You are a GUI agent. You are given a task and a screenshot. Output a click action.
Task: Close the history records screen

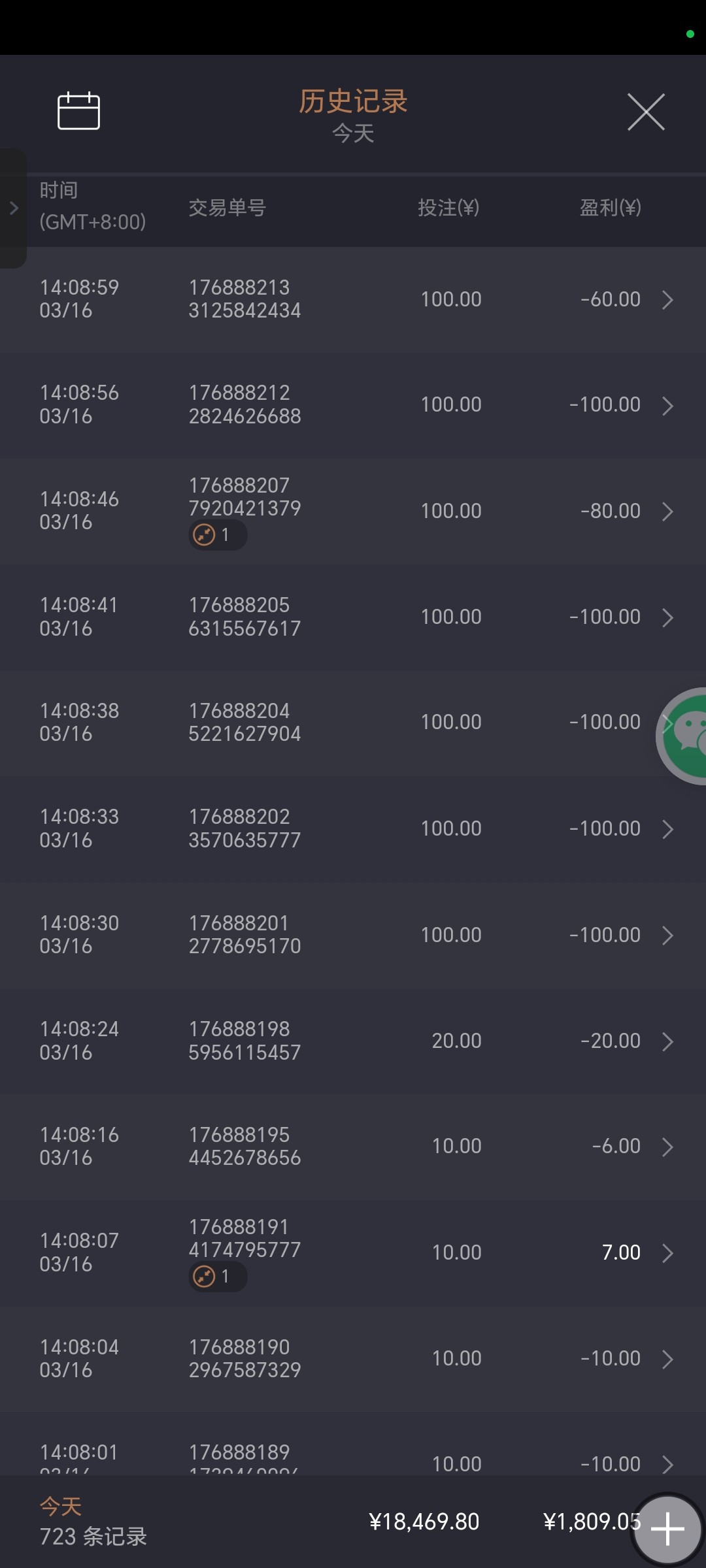click(646, 112)
